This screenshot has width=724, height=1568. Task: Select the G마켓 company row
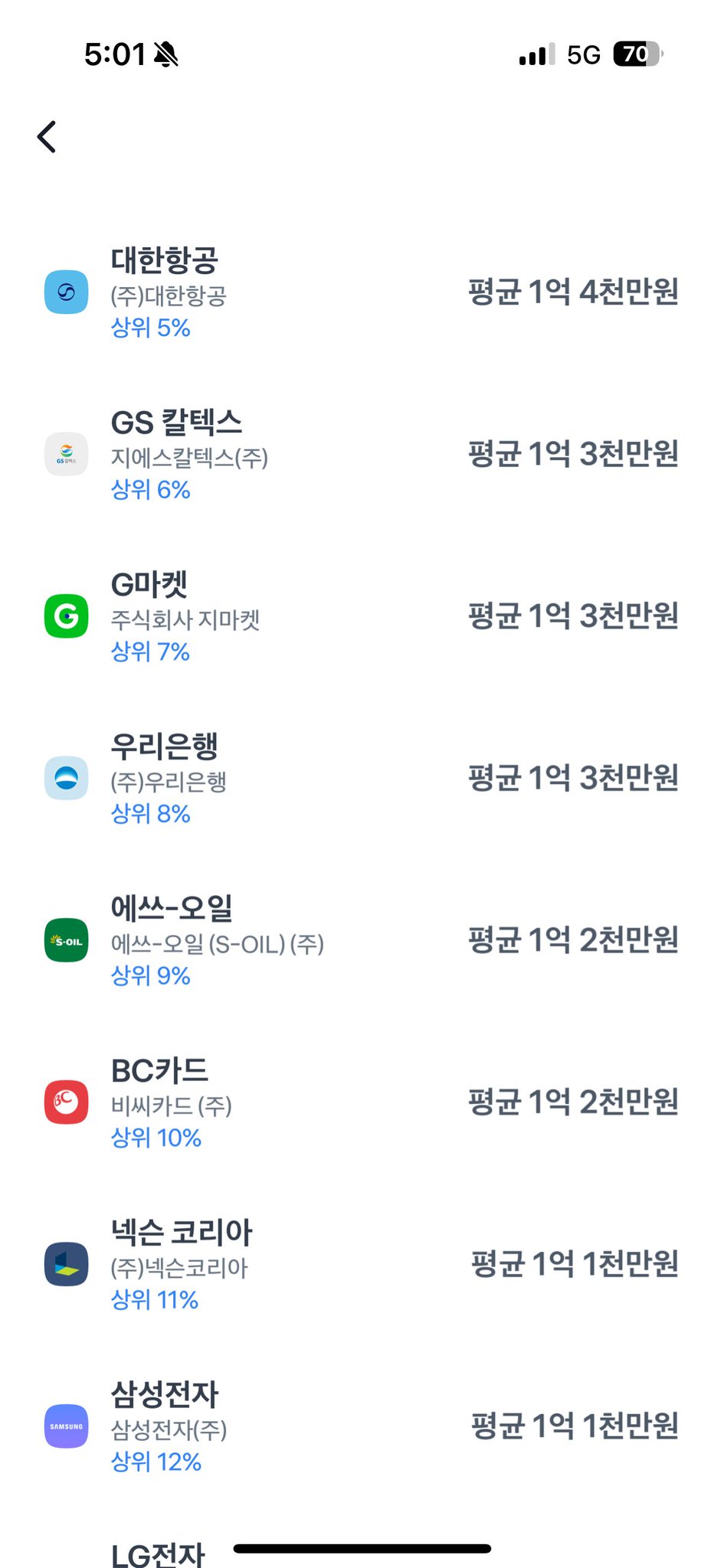pos(362,616)
